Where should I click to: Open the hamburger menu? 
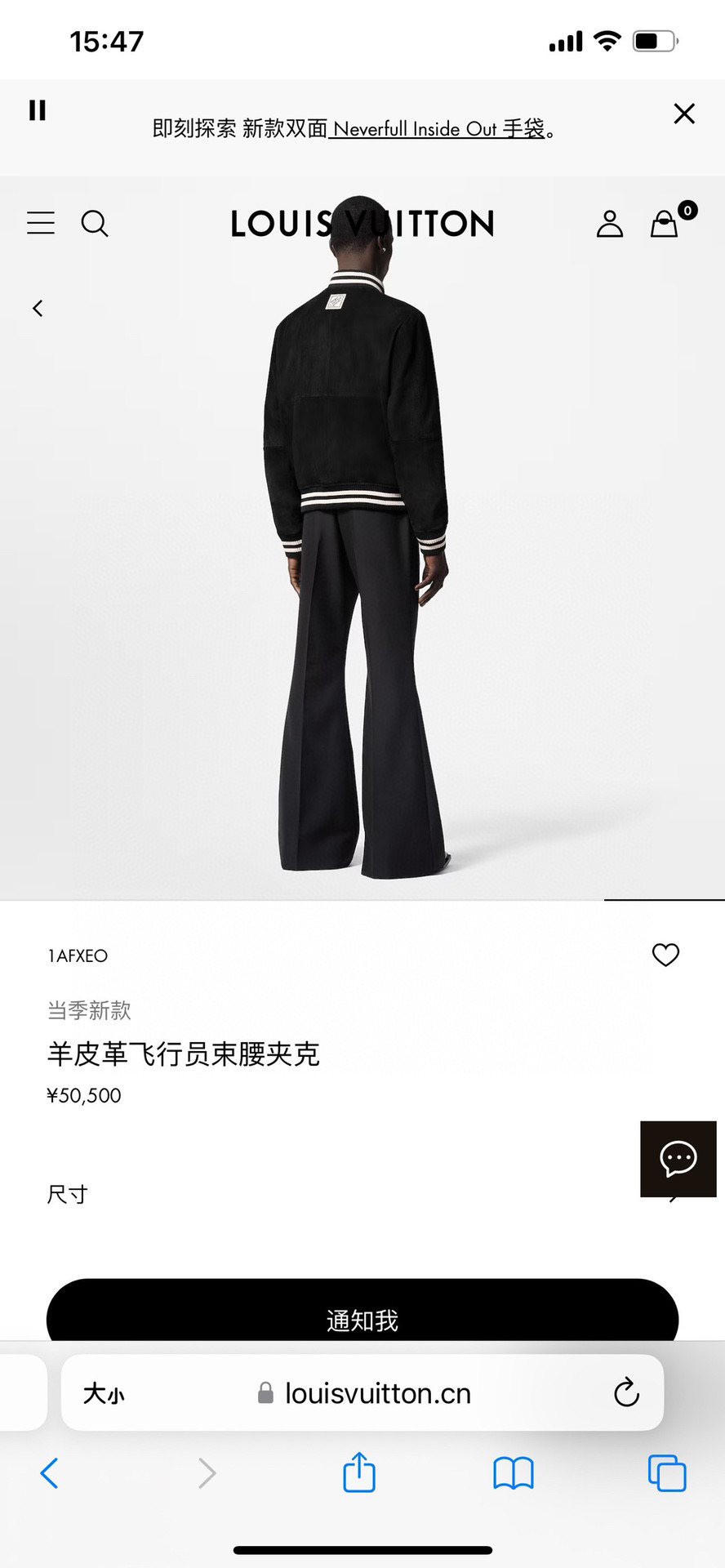click(41, 223)
